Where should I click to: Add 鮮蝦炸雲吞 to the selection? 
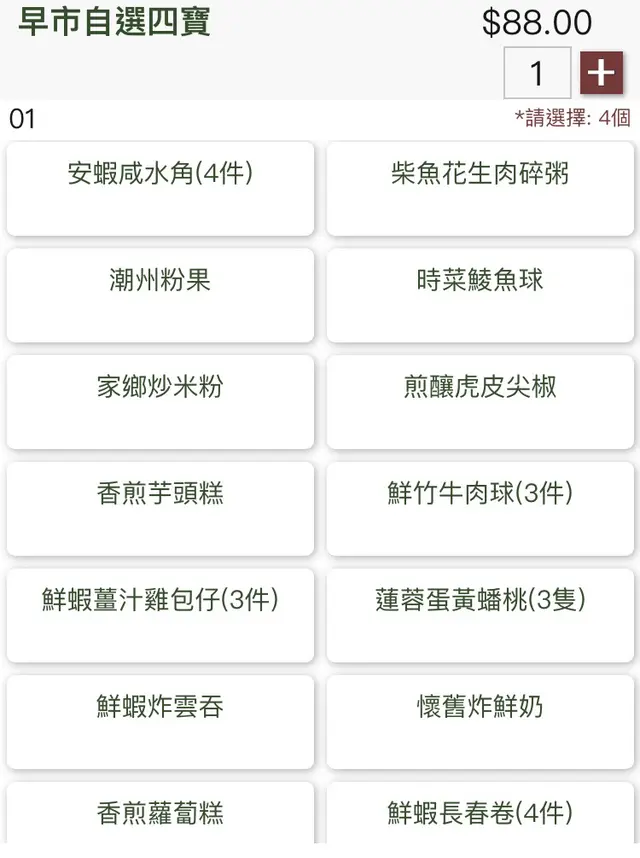coord(160,722)
